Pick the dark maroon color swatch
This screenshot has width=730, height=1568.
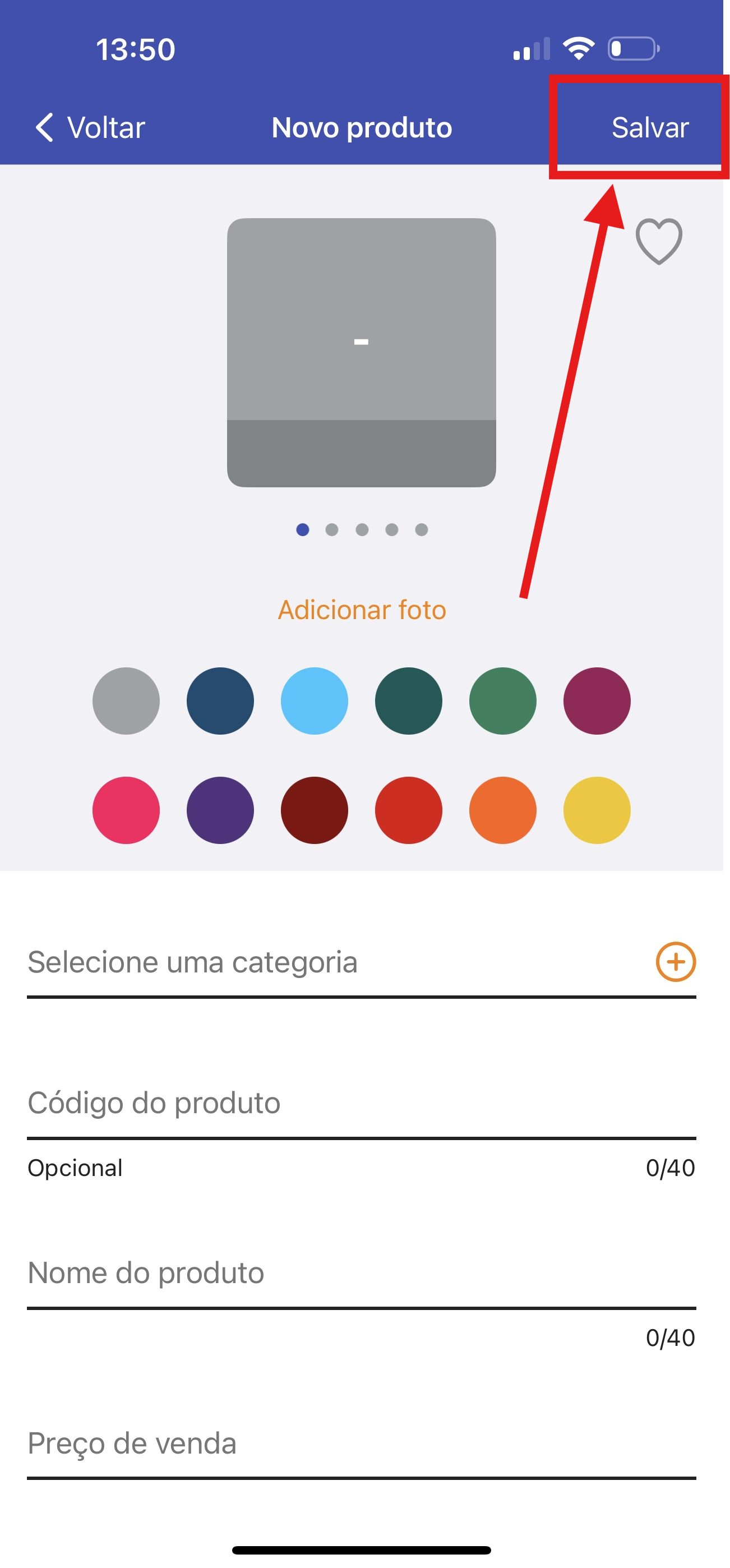click(x=315, y=810)
